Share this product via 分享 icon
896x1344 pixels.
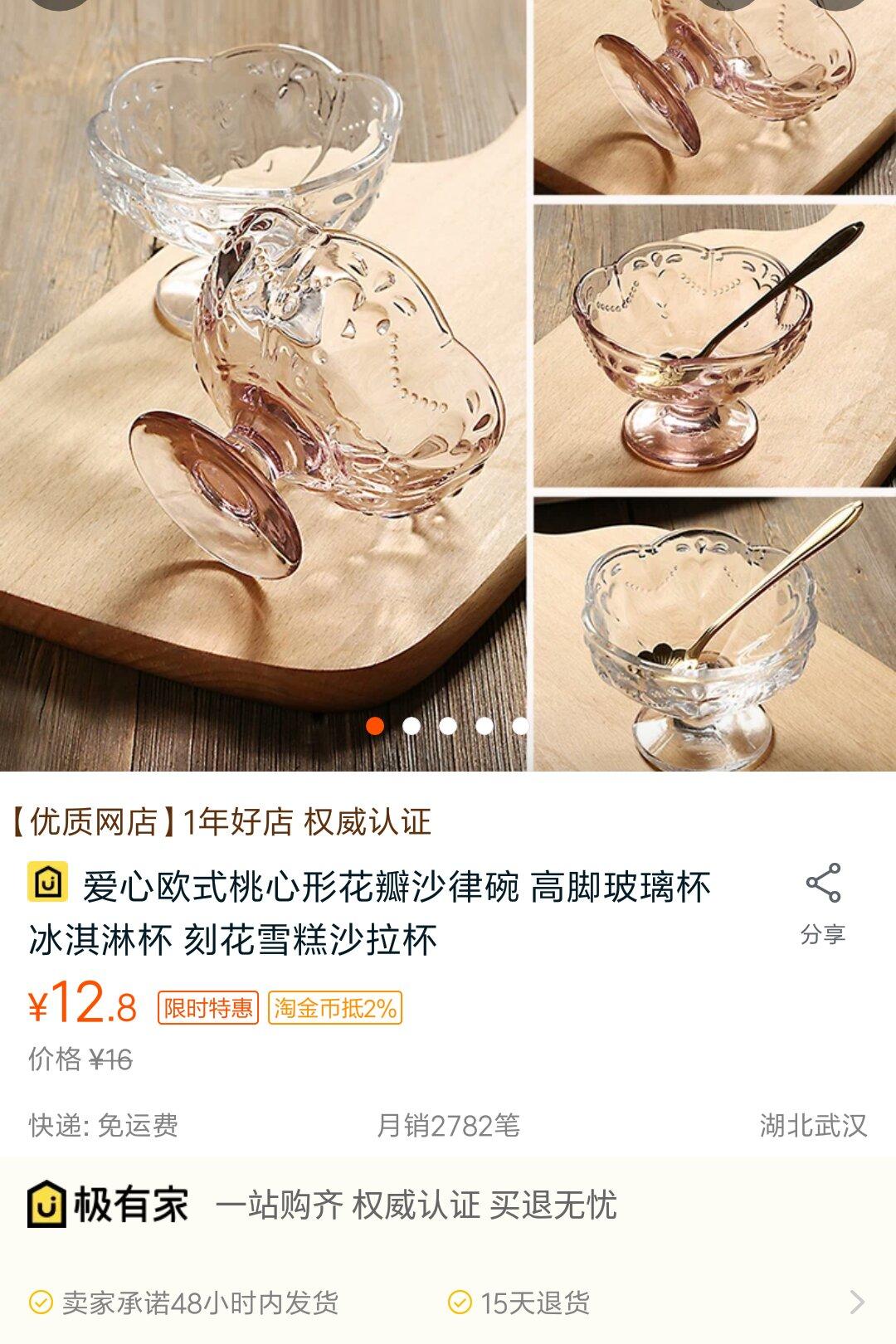(823, 903)
